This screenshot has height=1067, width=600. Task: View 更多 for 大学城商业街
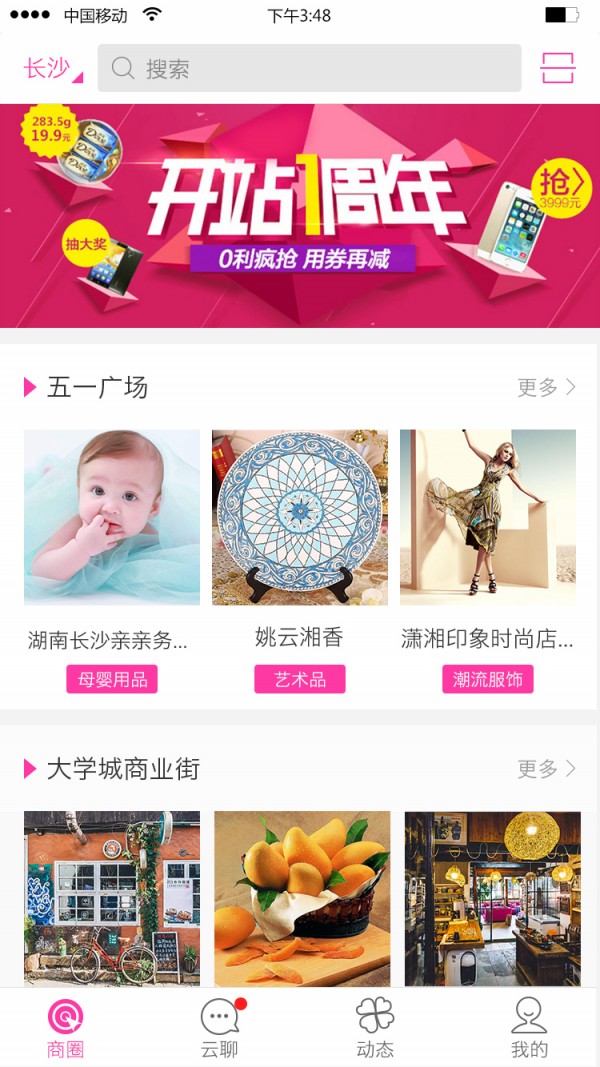pos(546,769)
